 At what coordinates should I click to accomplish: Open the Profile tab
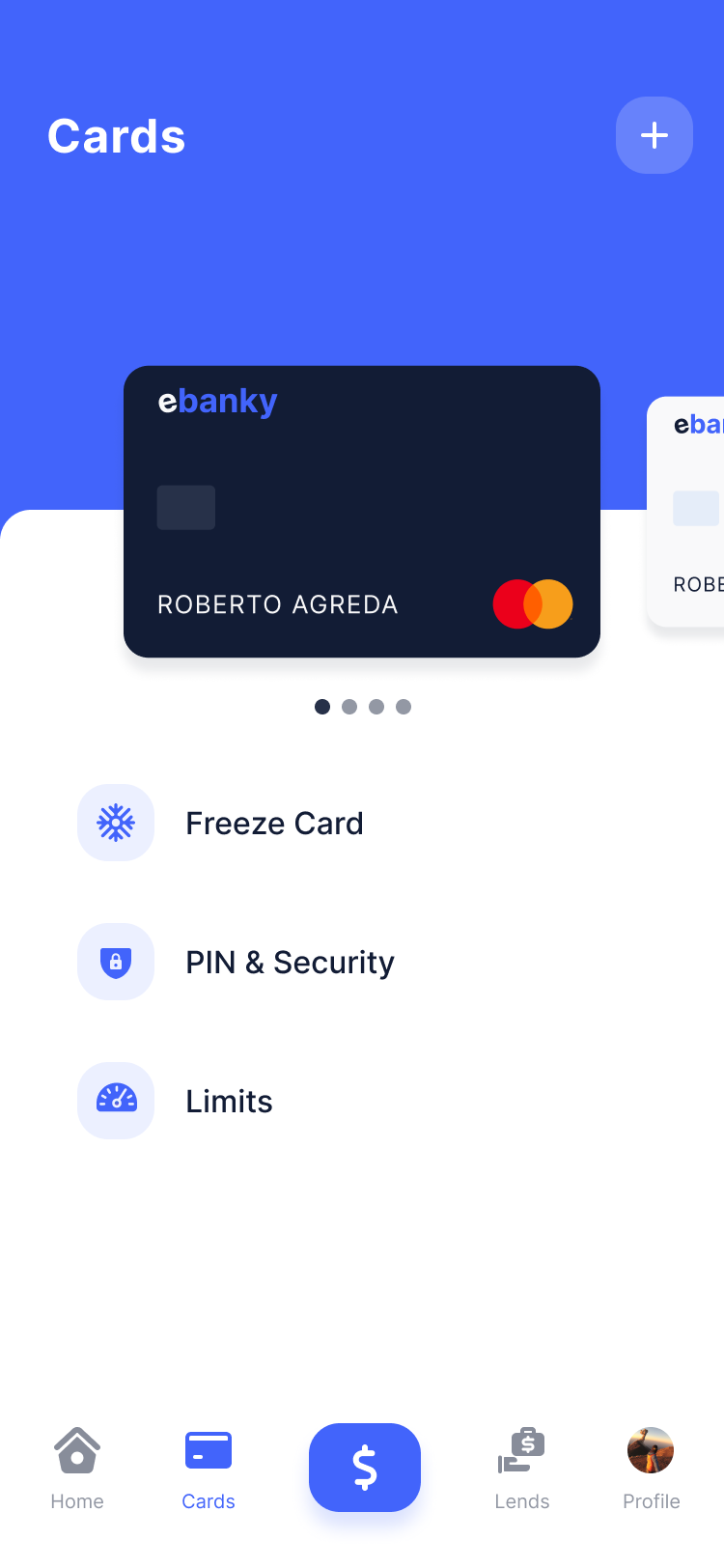tap(651, 1468)
